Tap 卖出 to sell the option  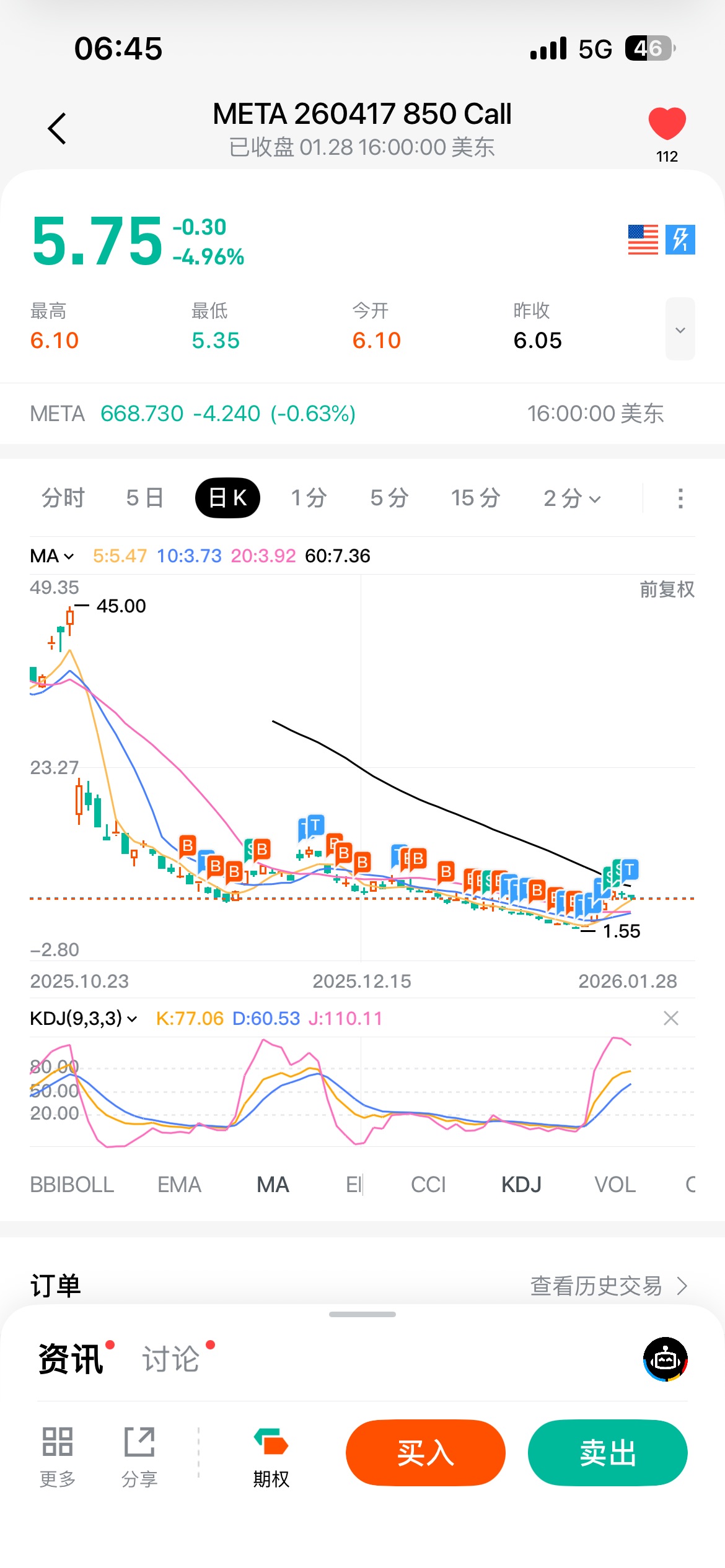point(607,1452)
